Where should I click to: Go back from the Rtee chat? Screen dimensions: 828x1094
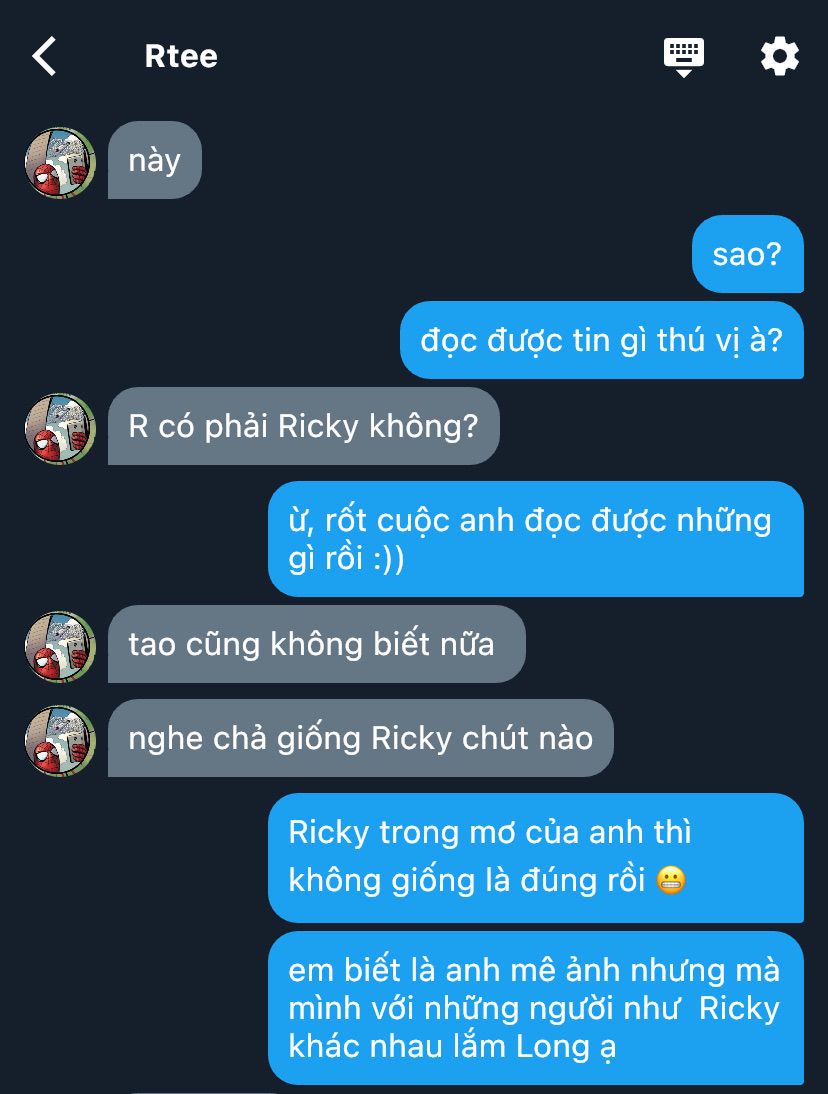45,56
